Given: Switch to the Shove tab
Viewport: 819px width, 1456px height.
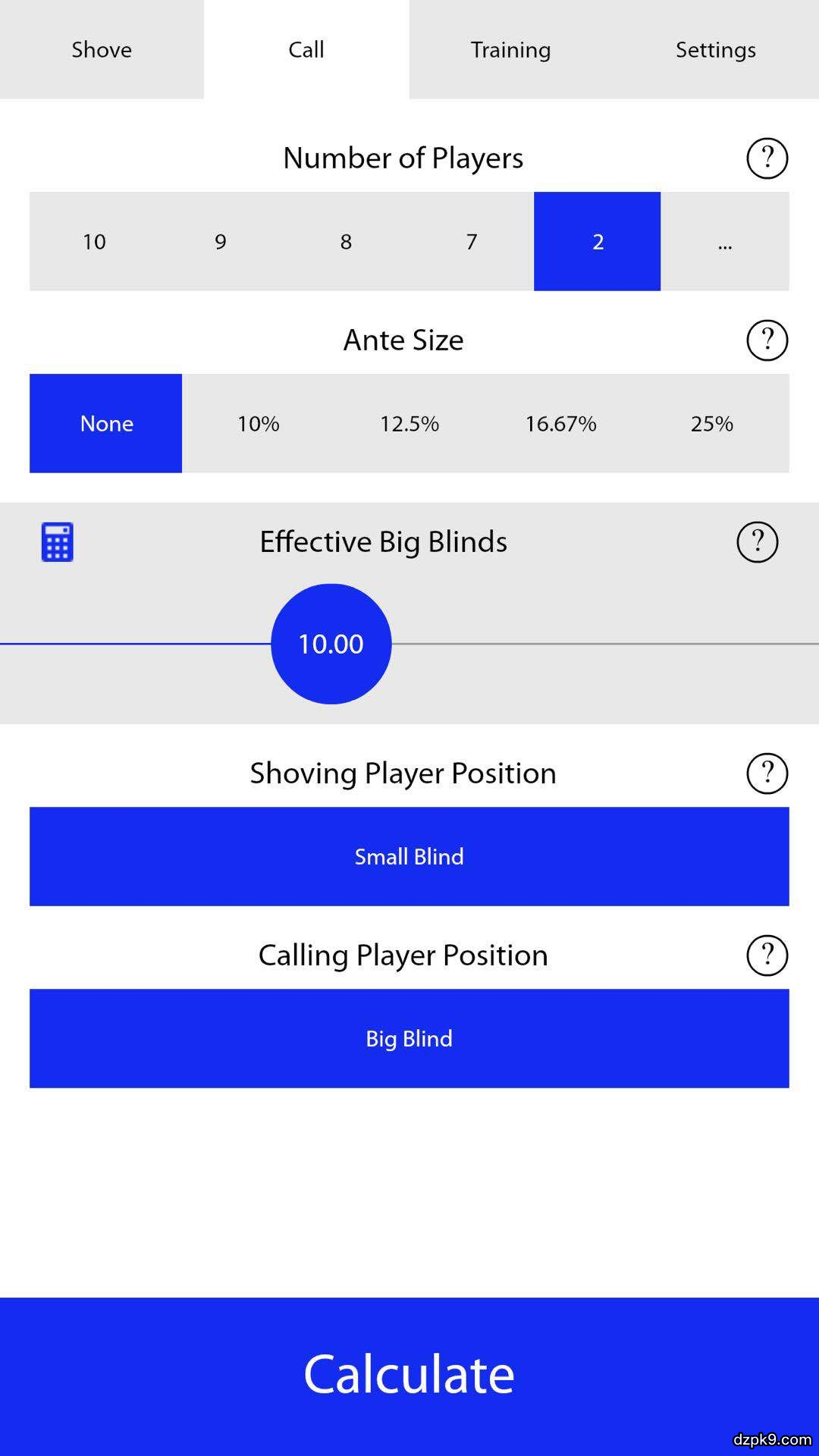Looking at the screenshot, I should [x=102, y=50].
